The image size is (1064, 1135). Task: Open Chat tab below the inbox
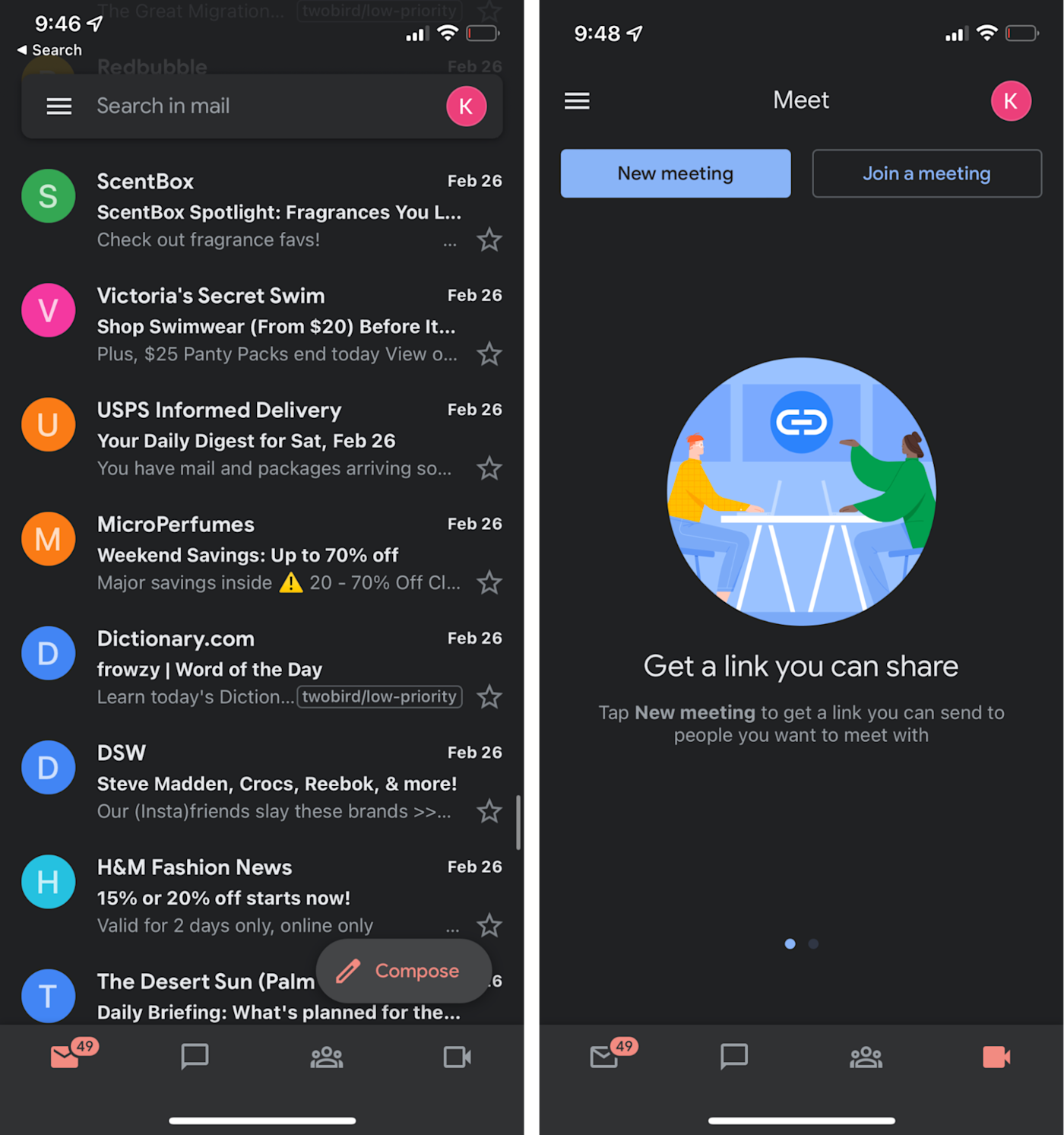(x=195, y=1057)
